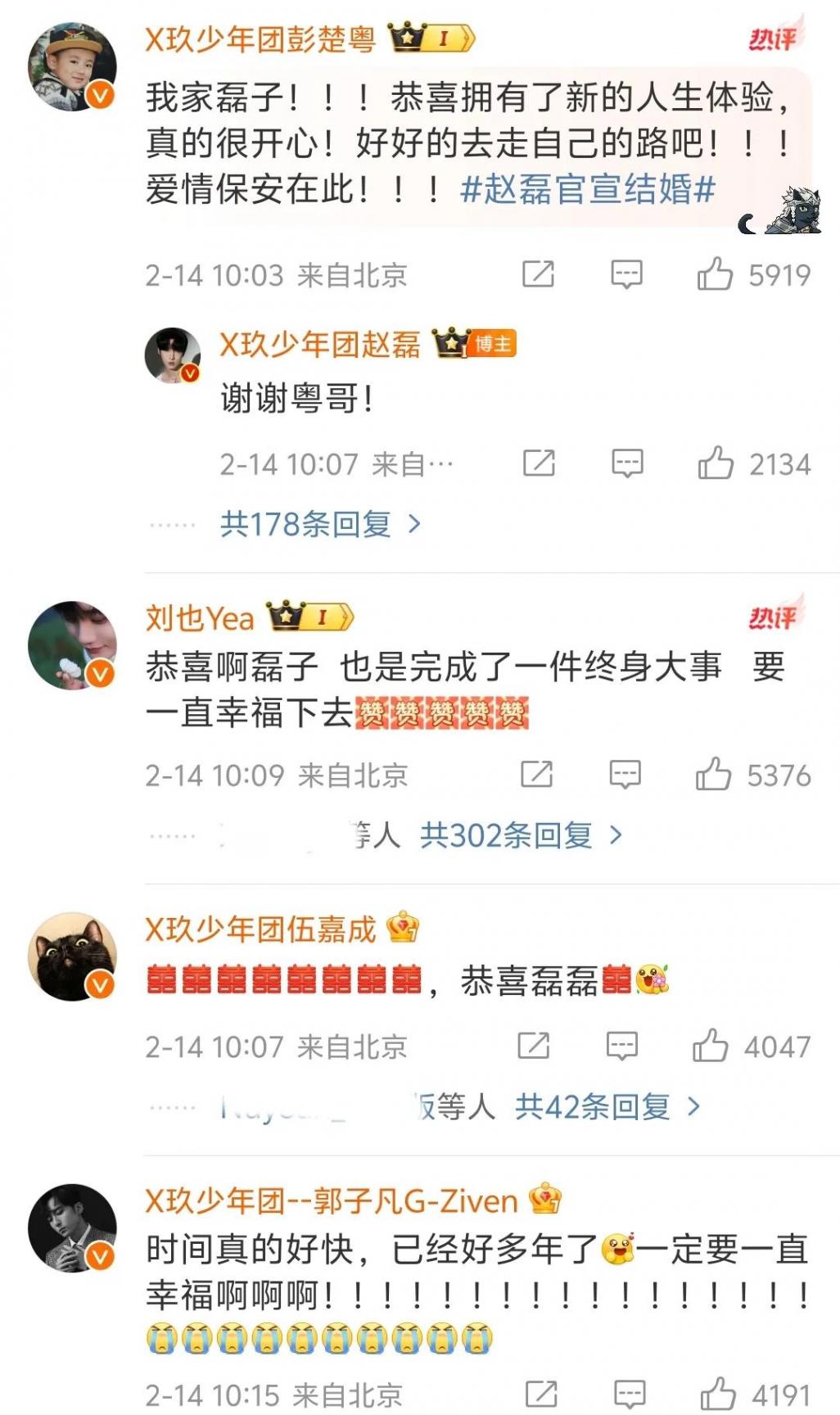Repost 刘也Yea's comment

point(537,775)
